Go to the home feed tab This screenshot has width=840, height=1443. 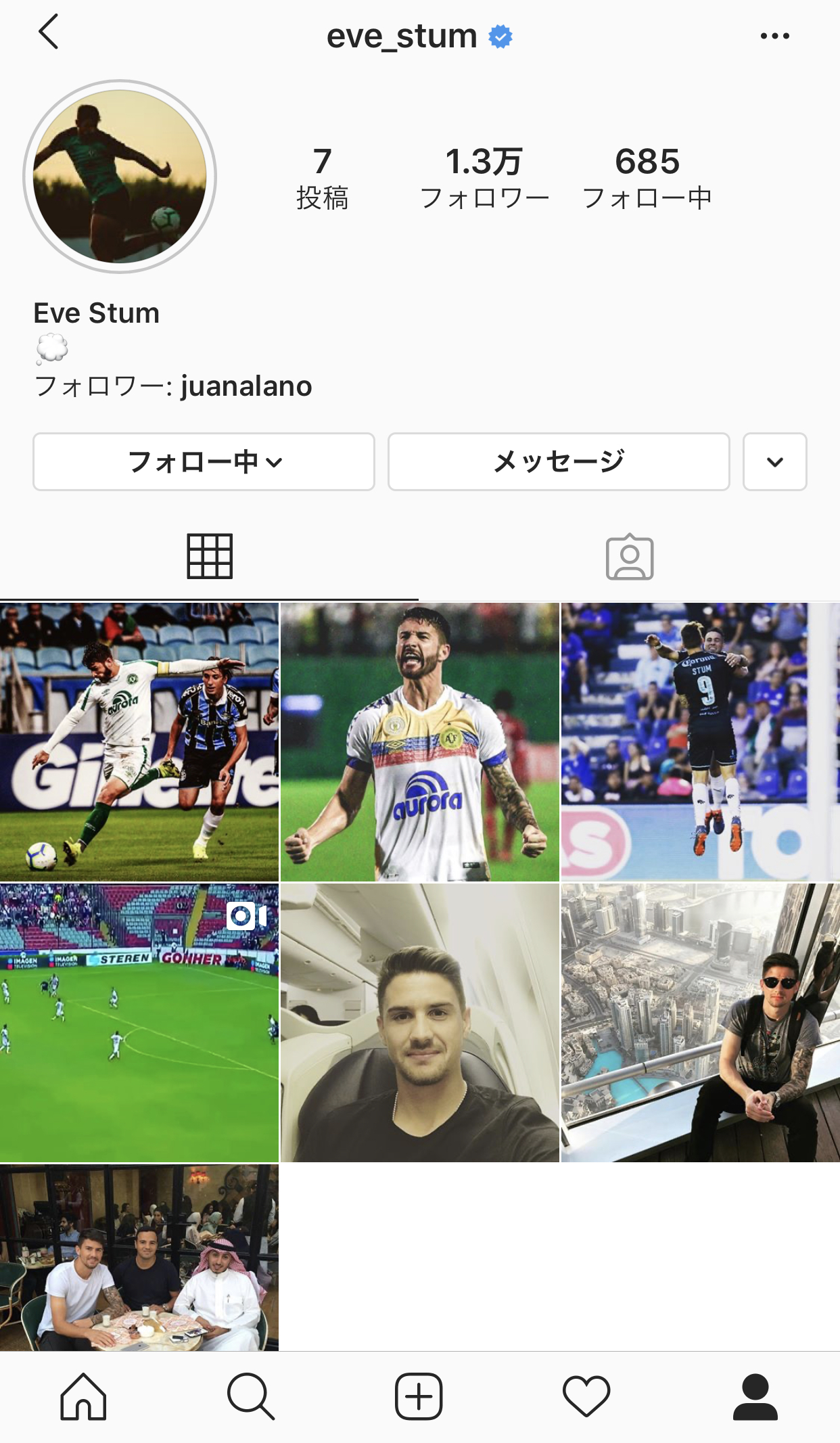[x=83, y=1397]
